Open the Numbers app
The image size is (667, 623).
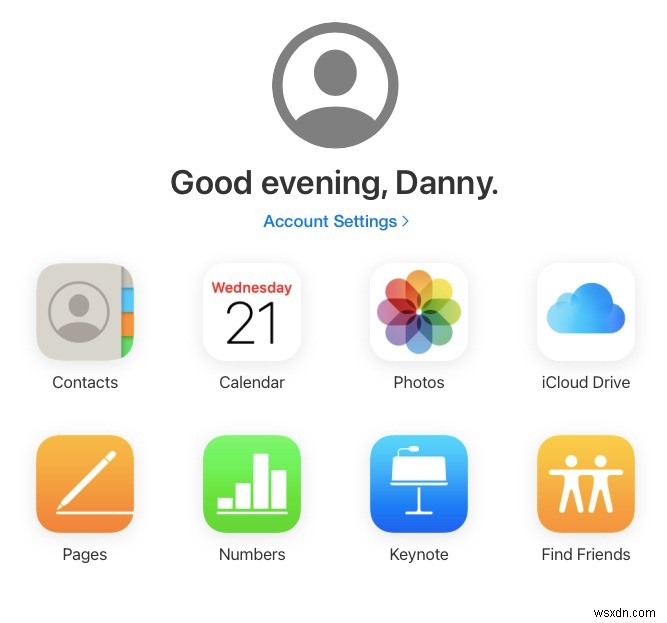tap(252, 484)
